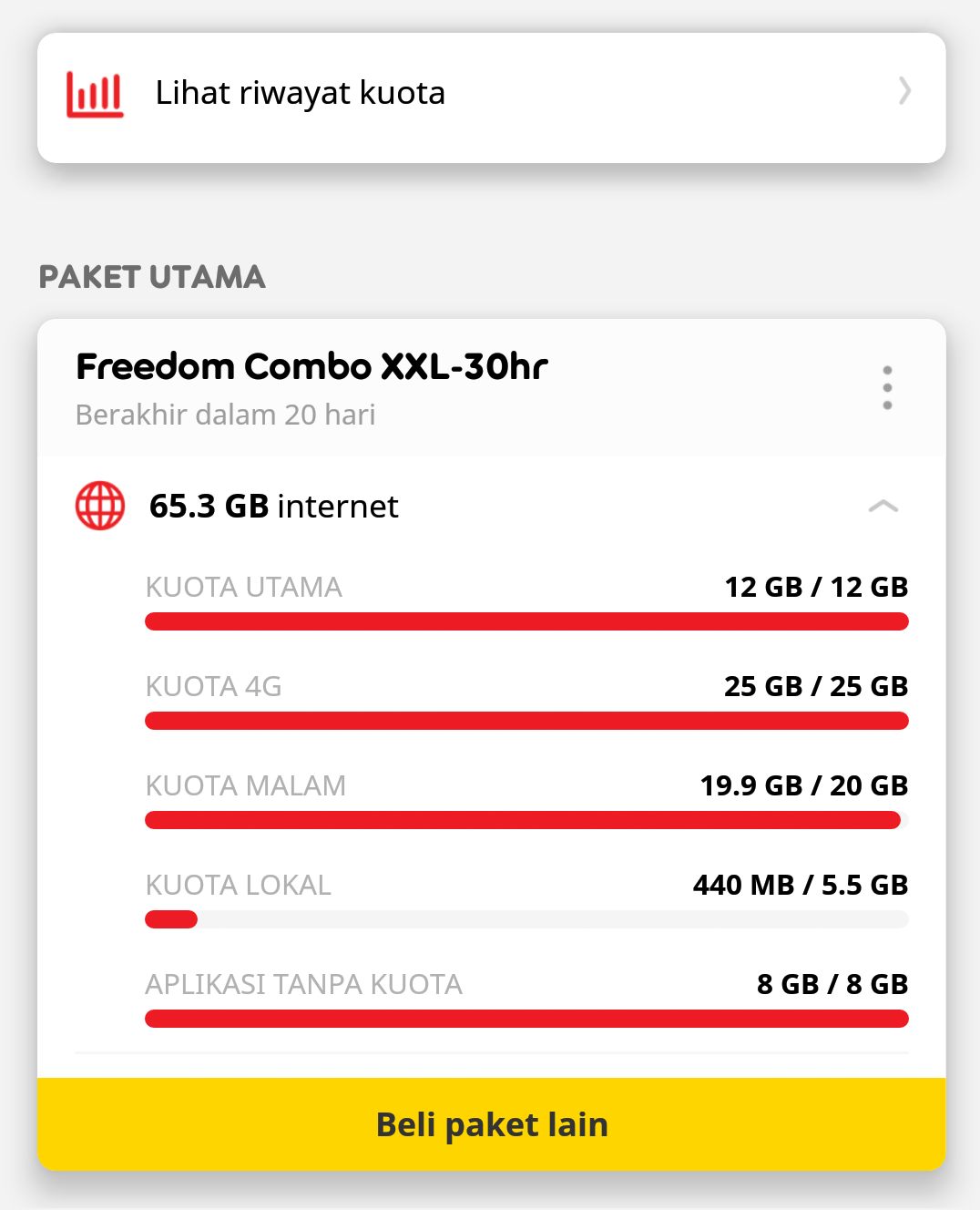Collapse the 65.3 GB internet details
This screenshot has height=1210, width=980.
tap(883, 507)
